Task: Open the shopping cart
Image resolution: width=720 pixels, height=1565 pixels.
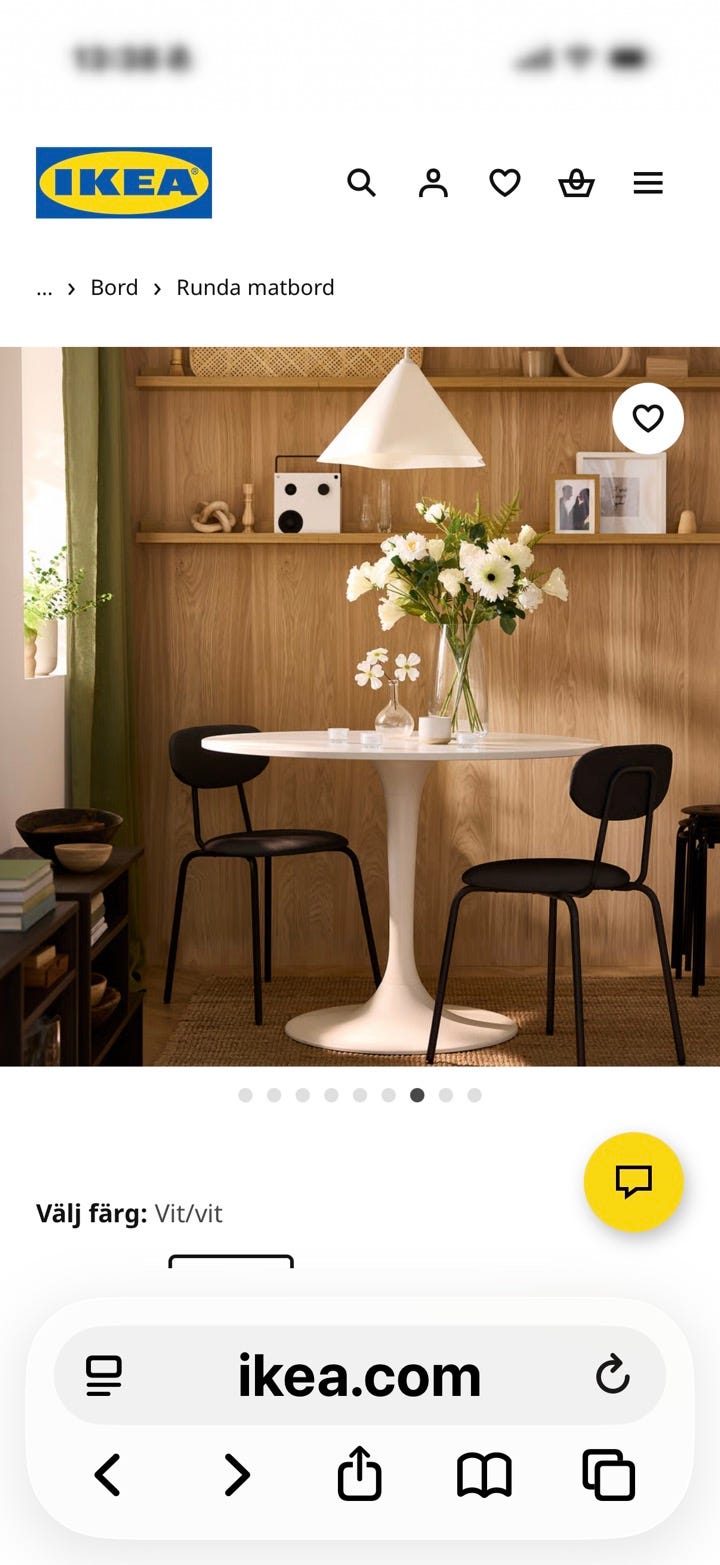Action: 577,183
